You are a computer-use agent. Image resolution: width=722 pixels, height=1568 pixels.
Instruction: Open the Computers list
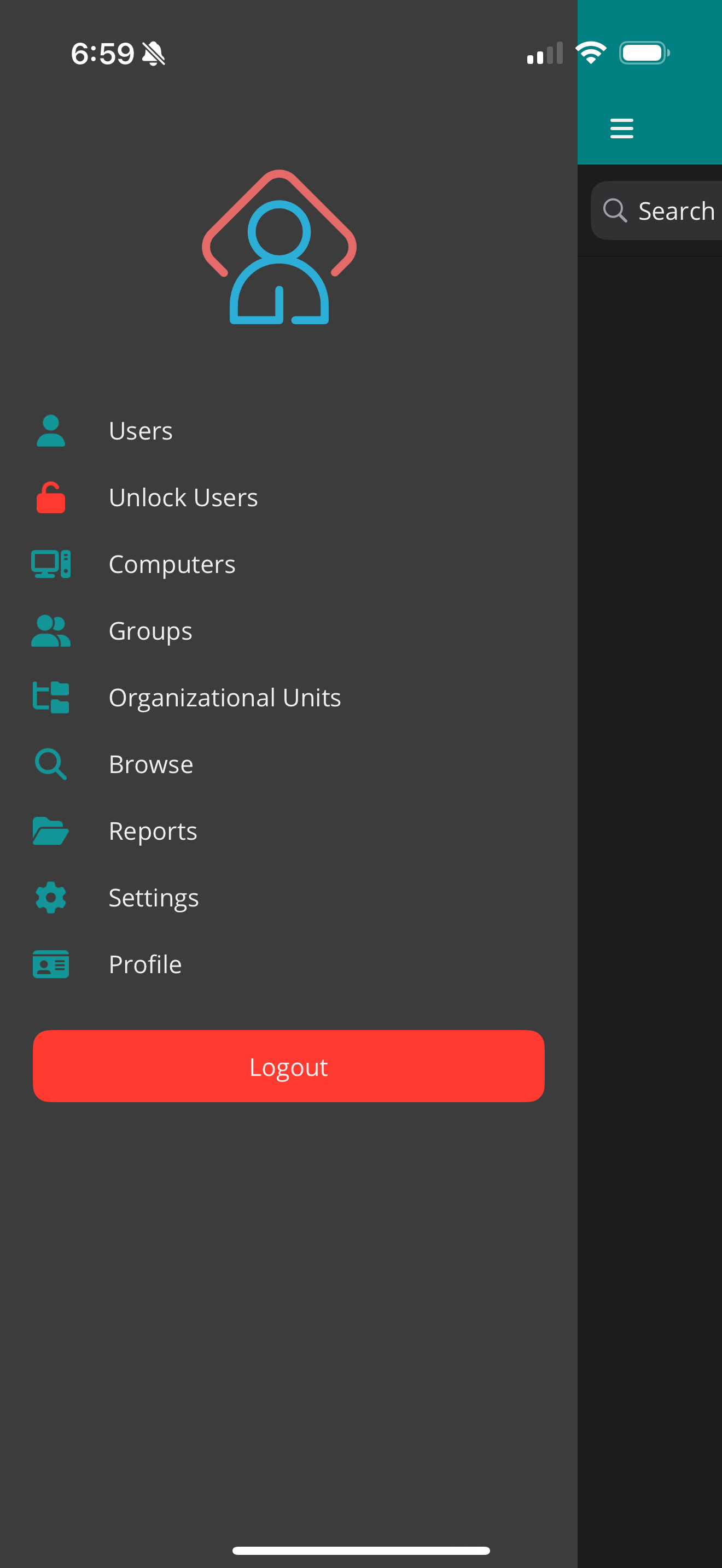(x=172, y=564)
